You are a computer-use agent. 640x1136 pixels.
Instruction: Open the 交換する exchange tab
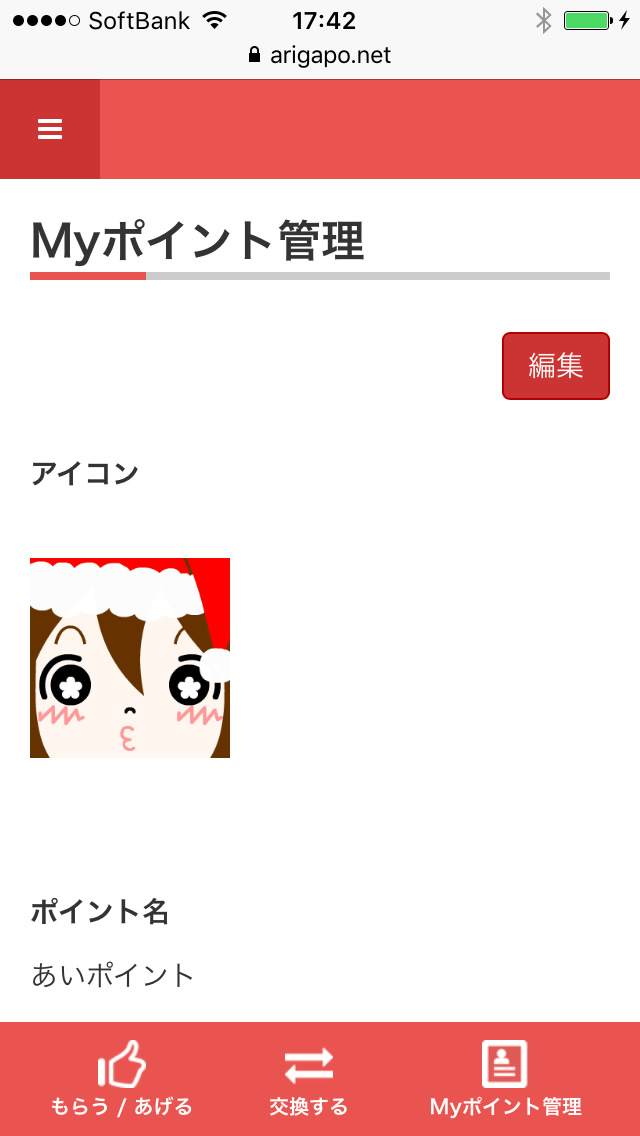click(308, 1078)
